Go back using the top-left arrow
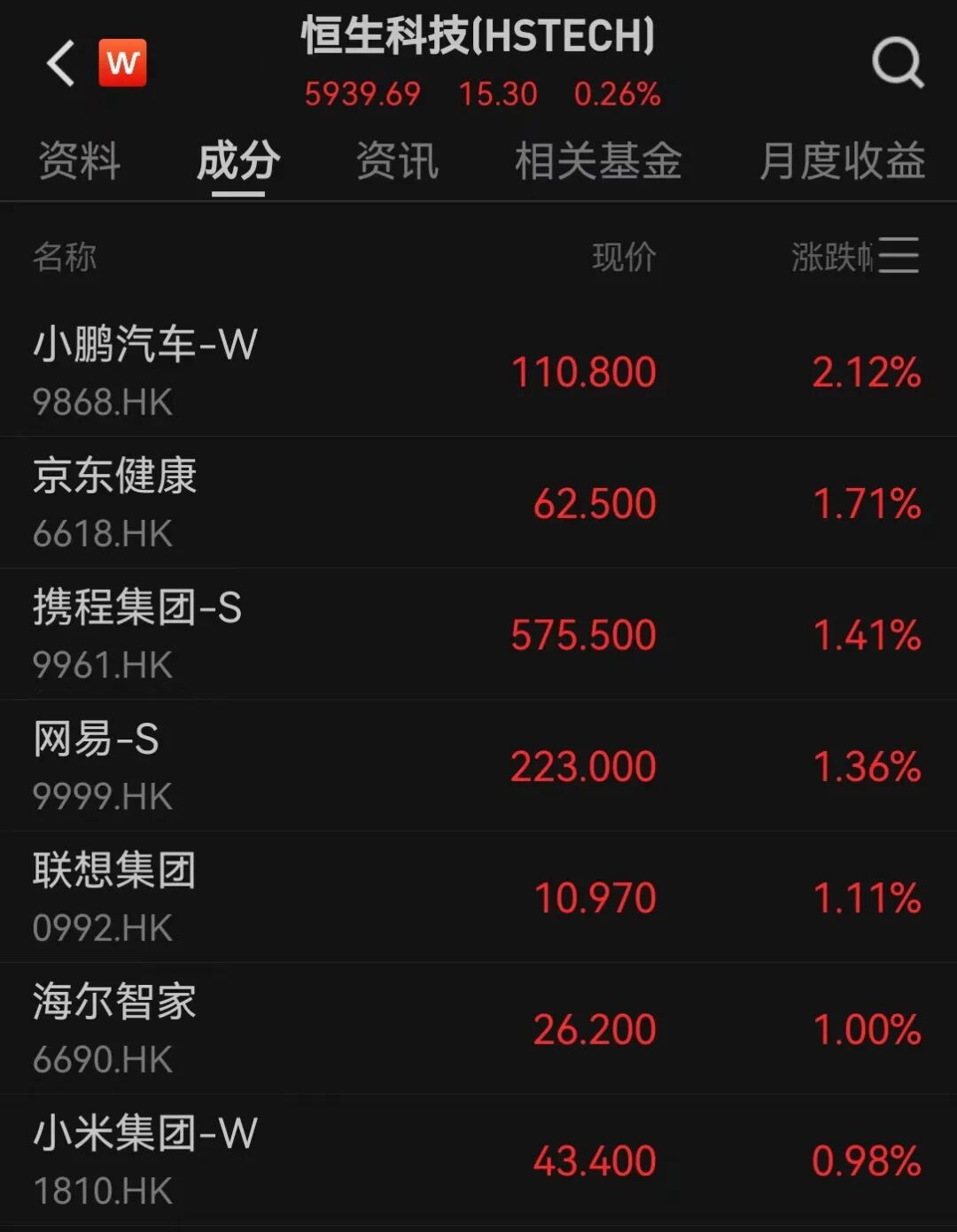The image size is (957, 1232). tap(60, 64)
